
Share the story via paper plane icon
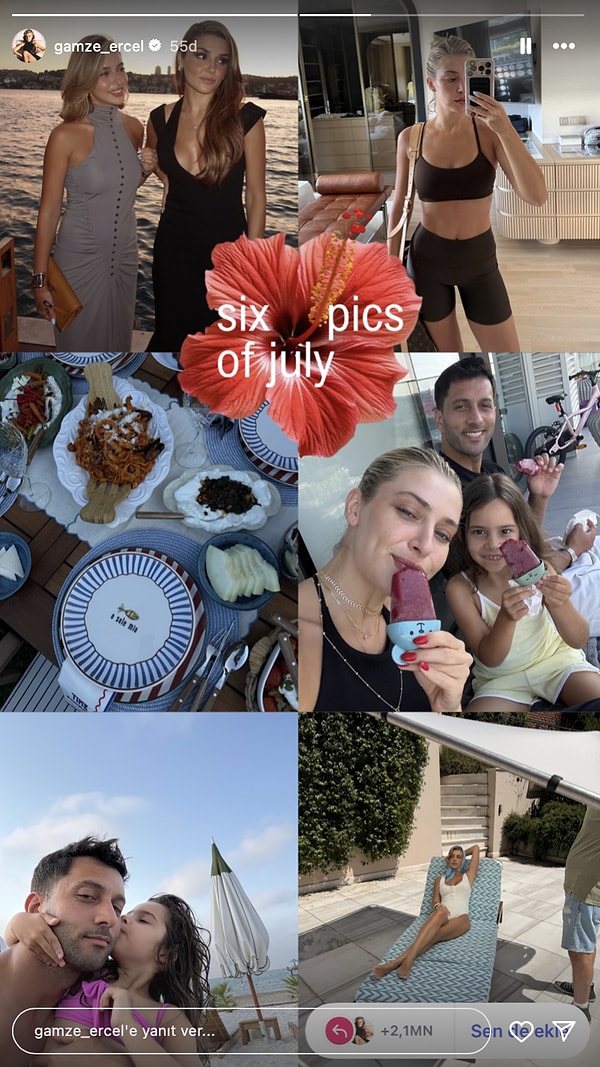[x=564, y=1031]
